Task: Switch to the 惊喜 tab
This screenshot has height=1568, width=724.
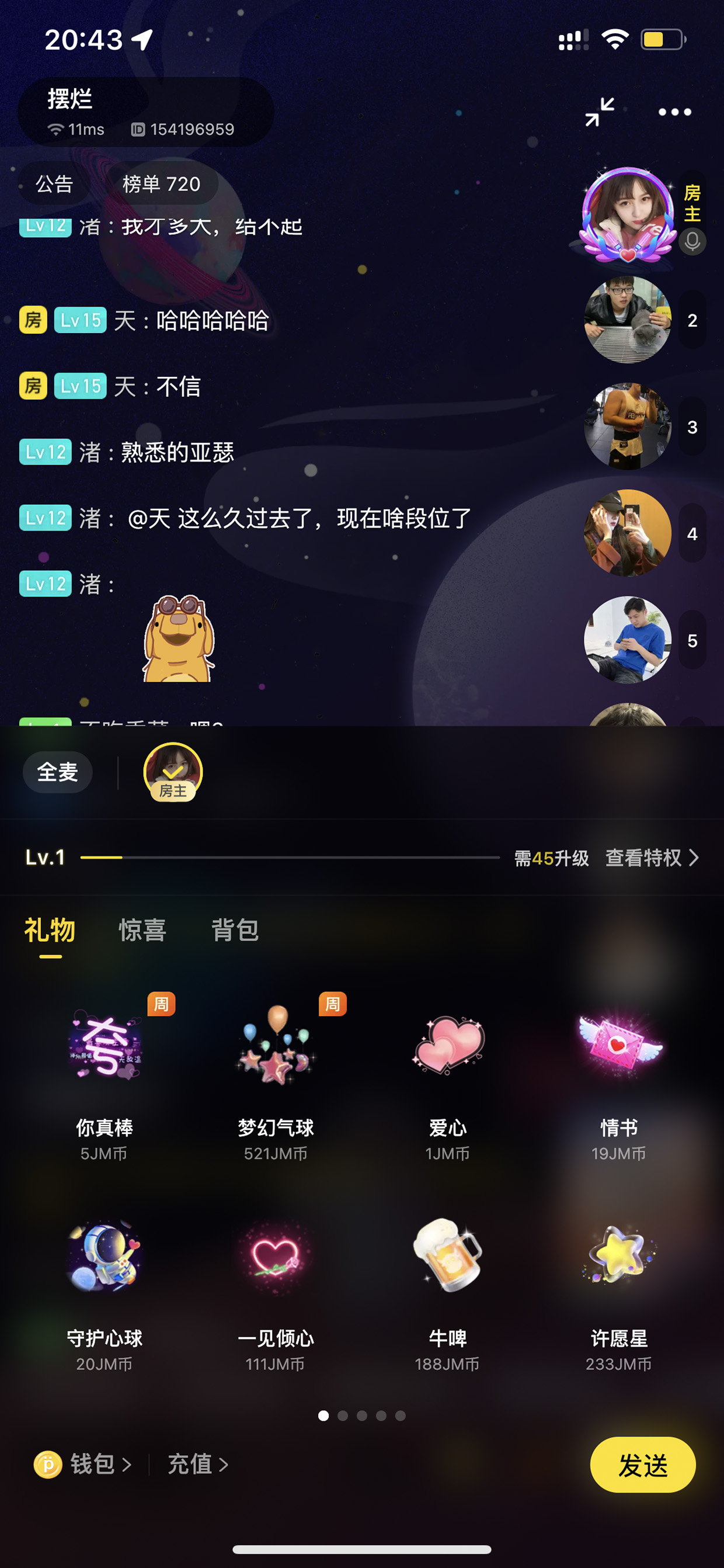Action: pos(142,930)
